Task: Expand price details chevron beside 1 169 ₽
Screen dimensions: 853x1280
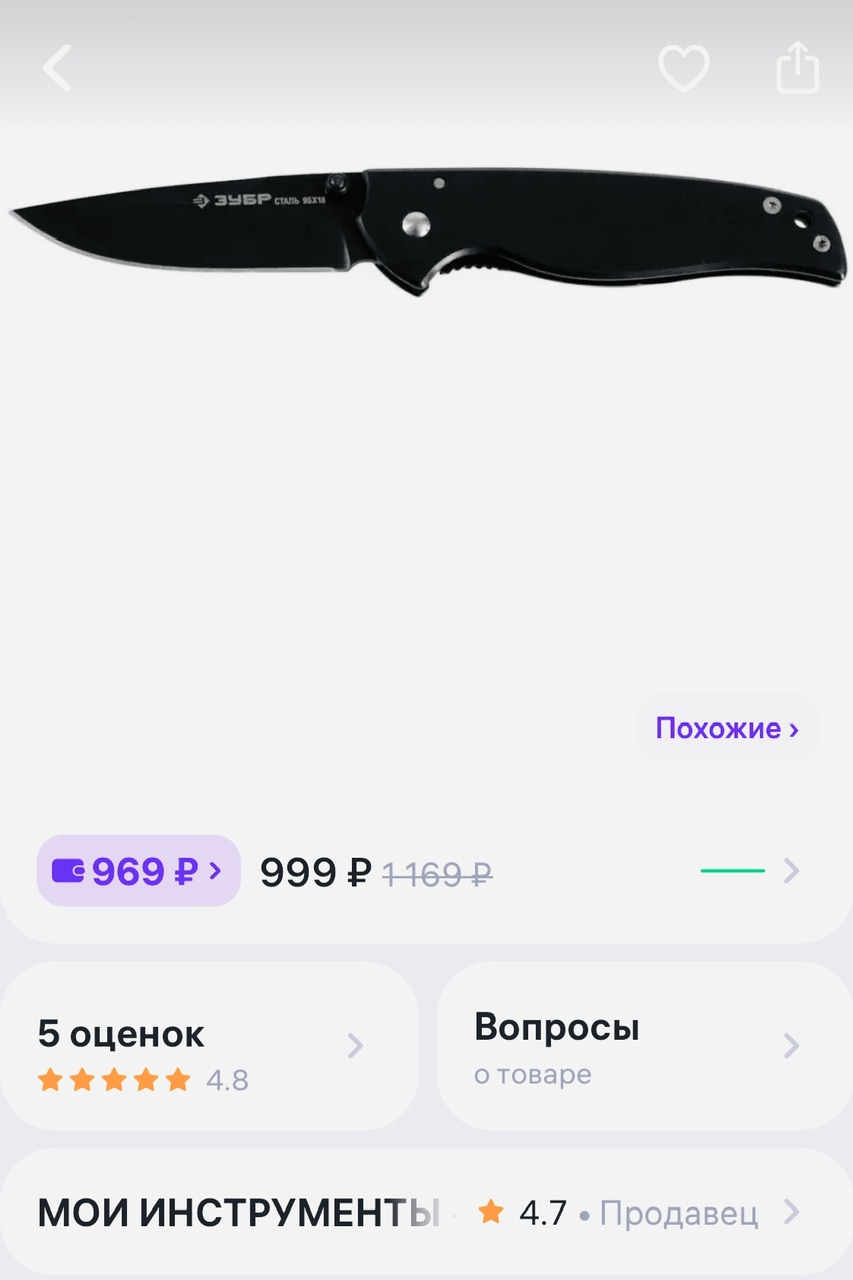Action: pyautogui.click(x=790, y=871)
